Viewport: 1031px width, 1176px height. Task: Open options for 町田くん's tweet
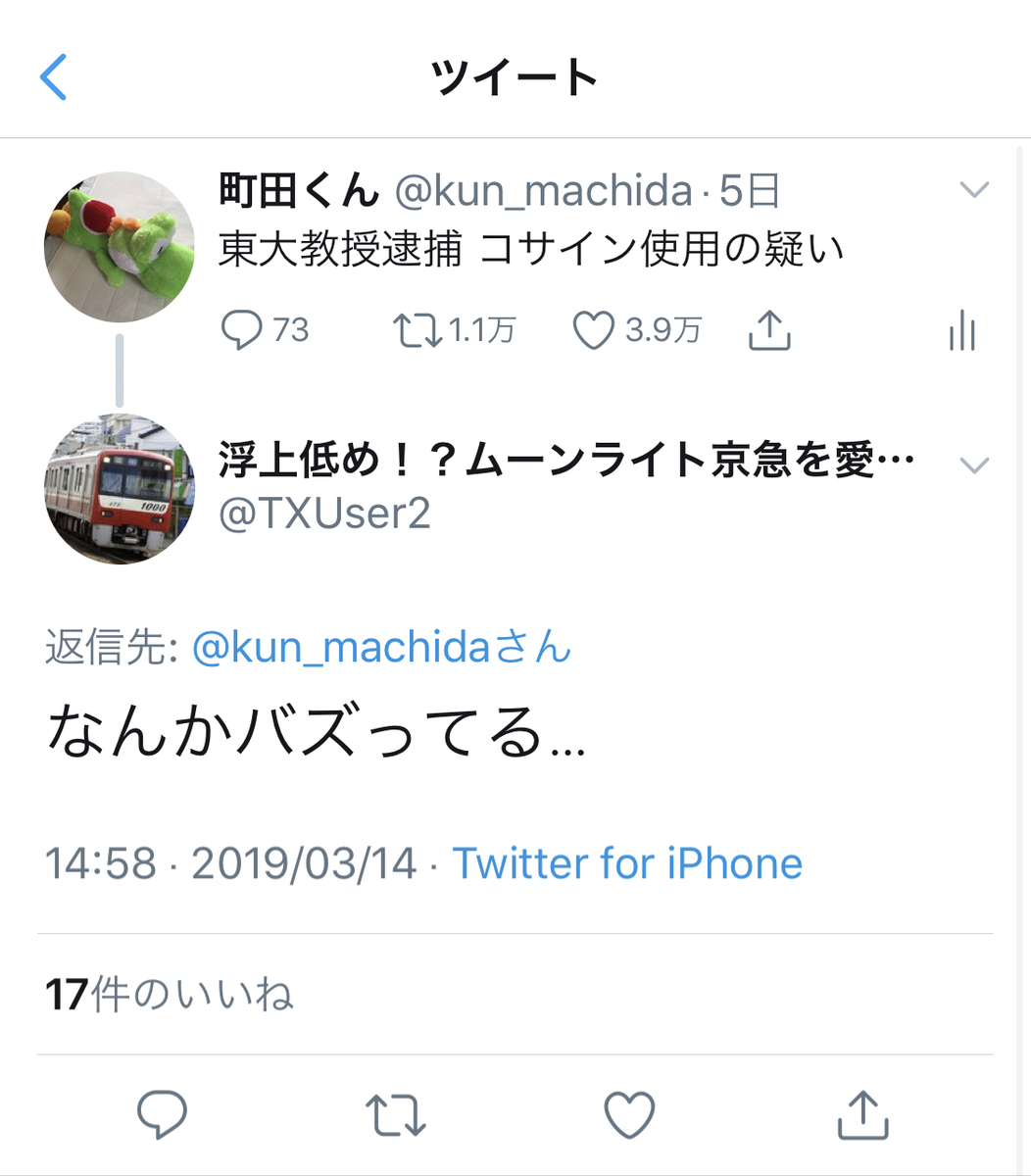pos(974,192)
